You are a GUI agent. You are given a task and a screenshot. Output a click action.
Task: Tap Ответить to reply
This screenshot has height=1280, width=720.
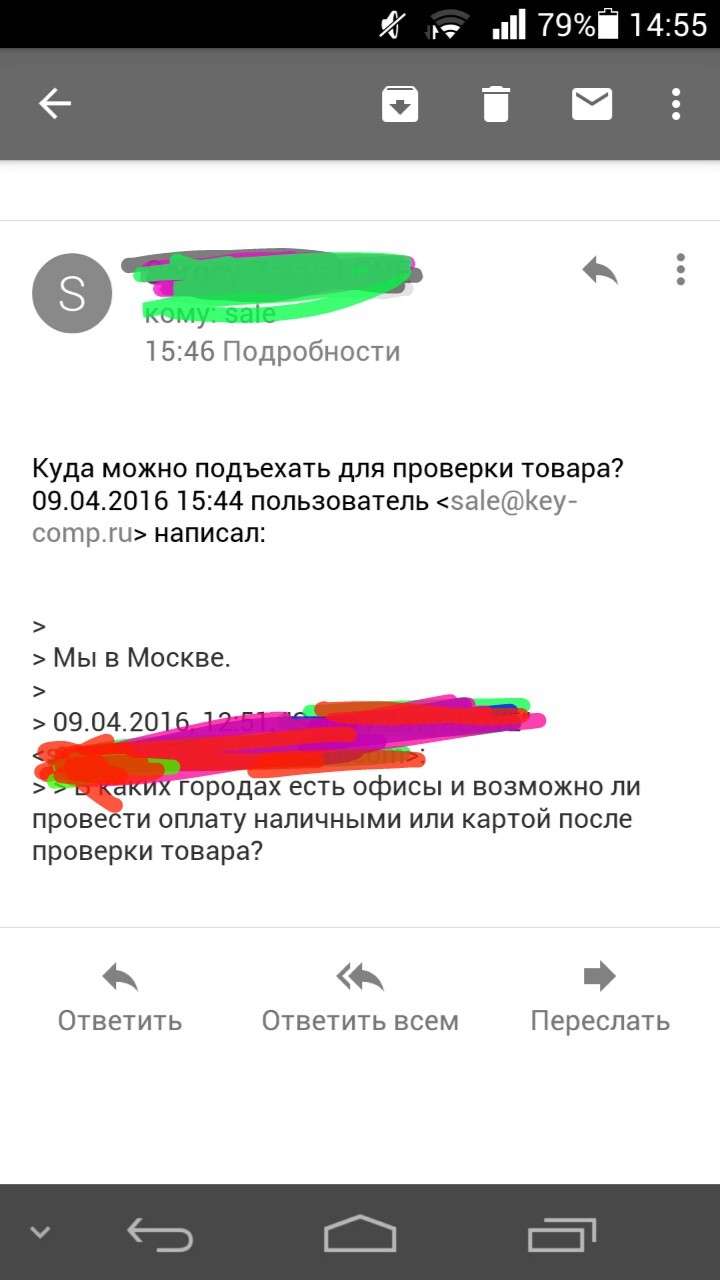tap(120, 997)
